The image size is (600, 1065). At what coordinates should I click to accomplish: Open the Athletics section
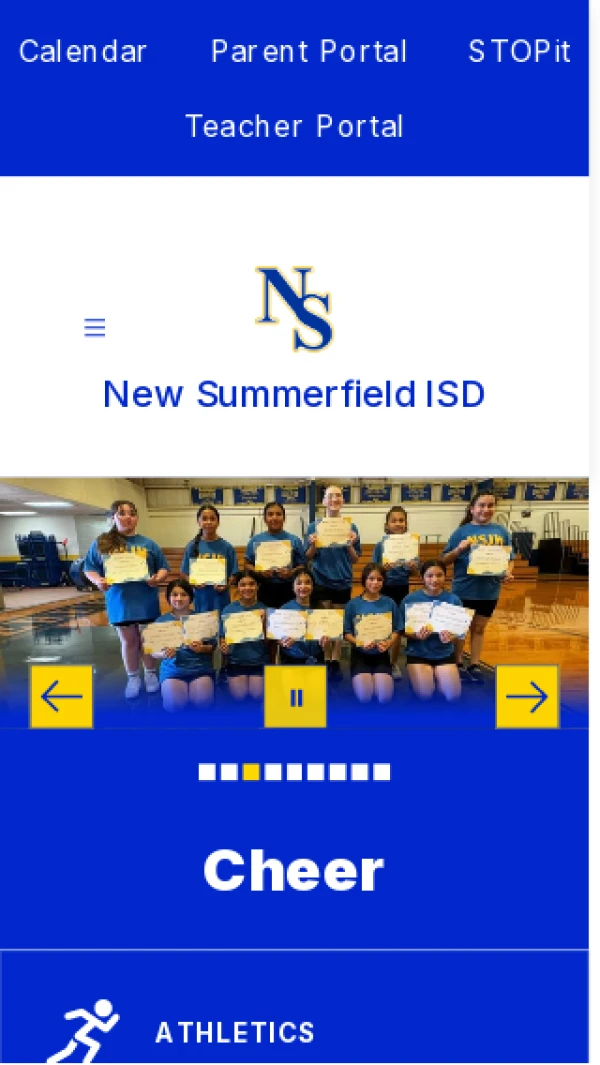[235, 1032]
